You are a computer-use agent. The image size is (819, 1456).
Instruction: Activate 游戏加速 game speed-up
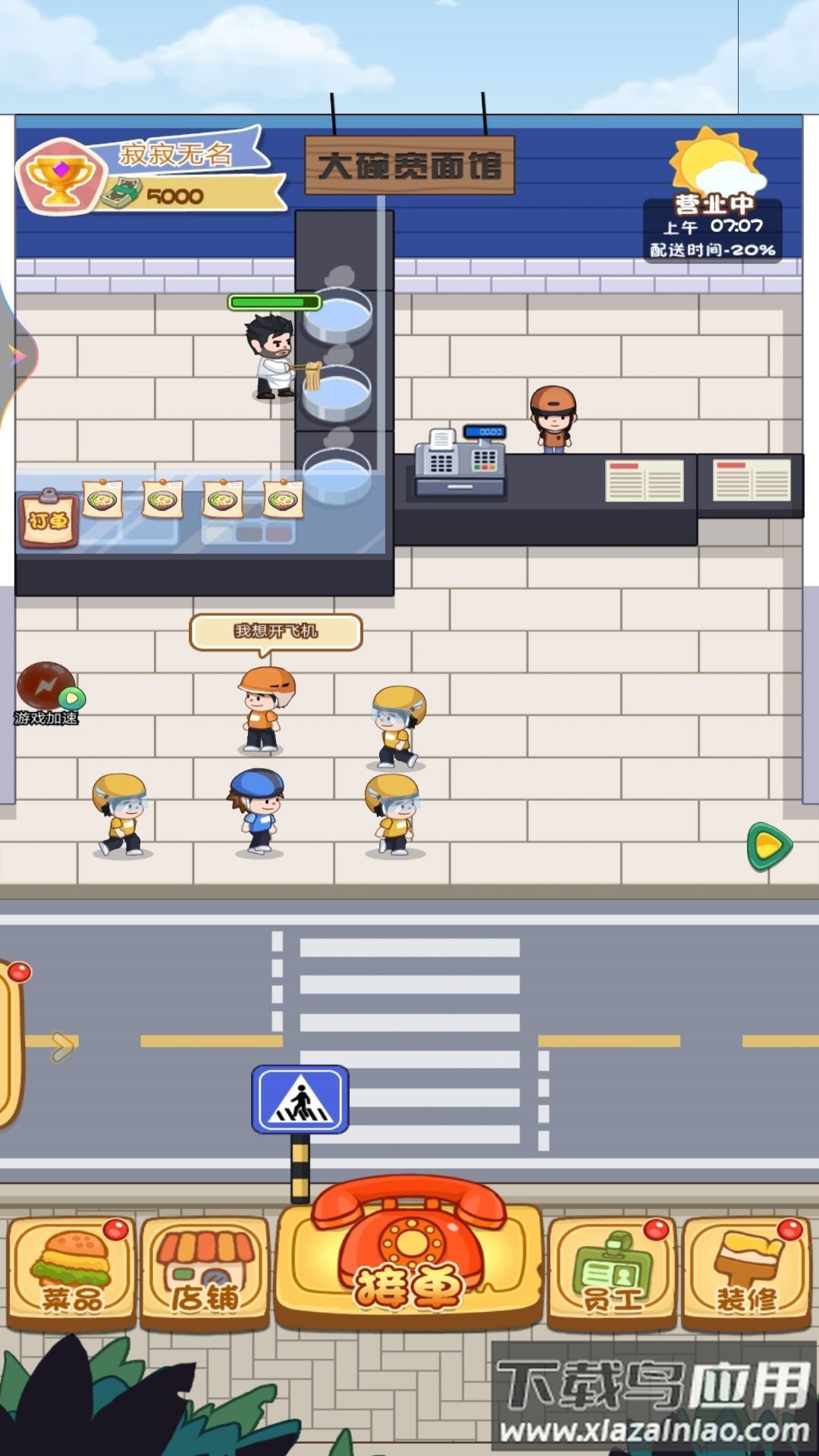47,692
